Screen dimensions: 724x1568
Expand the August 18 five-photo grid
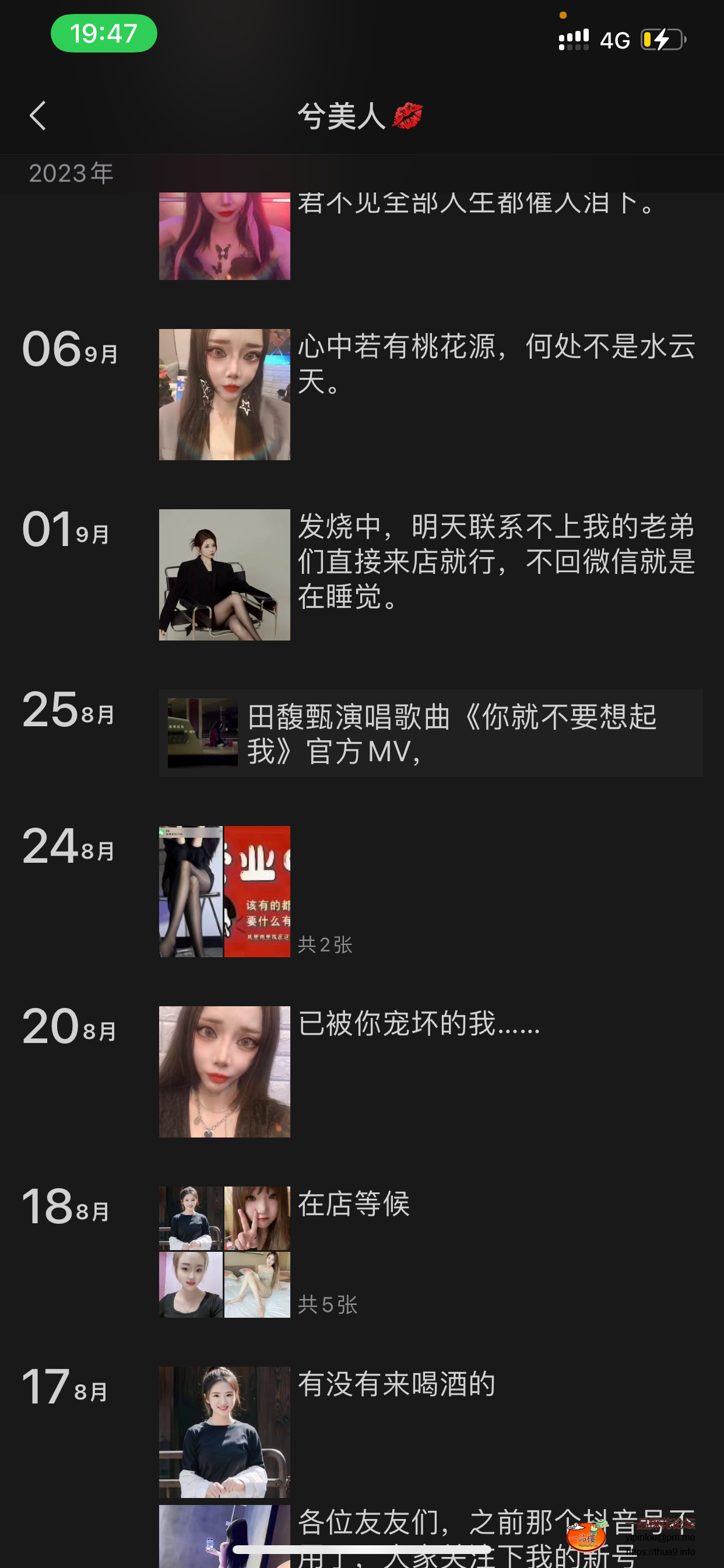tap(224, 1251)
